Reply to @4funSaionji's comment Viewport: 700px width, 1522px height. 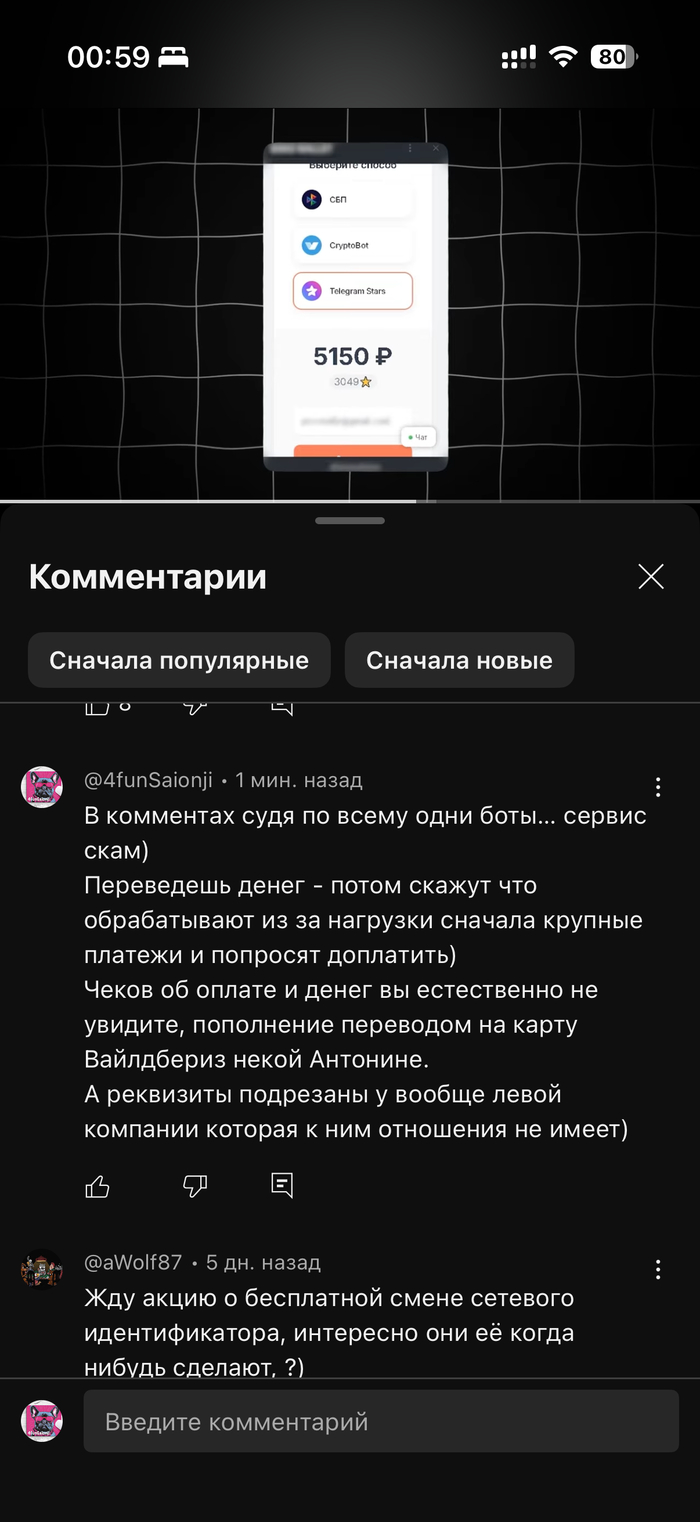point(282,1186)
